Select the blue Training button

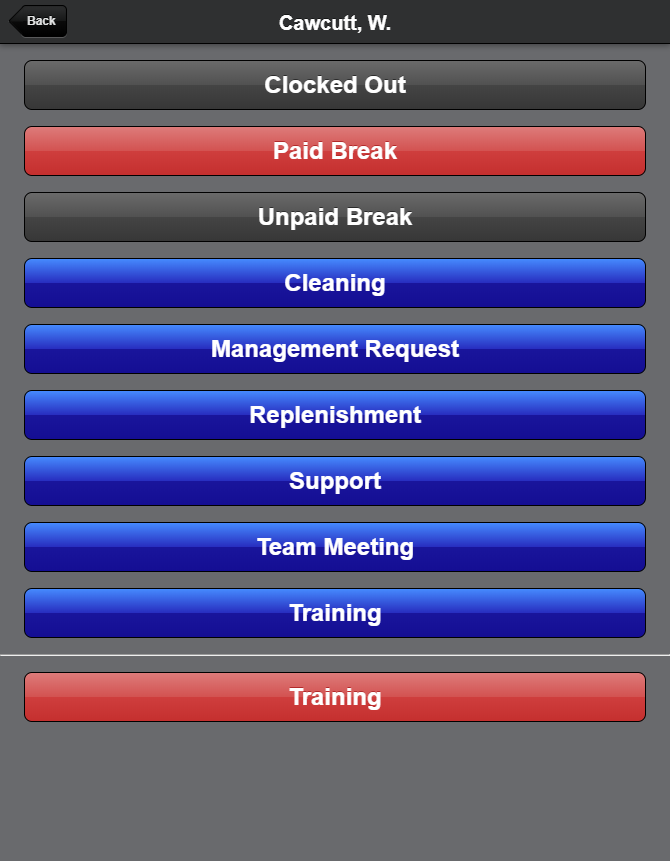pos(335,613)
